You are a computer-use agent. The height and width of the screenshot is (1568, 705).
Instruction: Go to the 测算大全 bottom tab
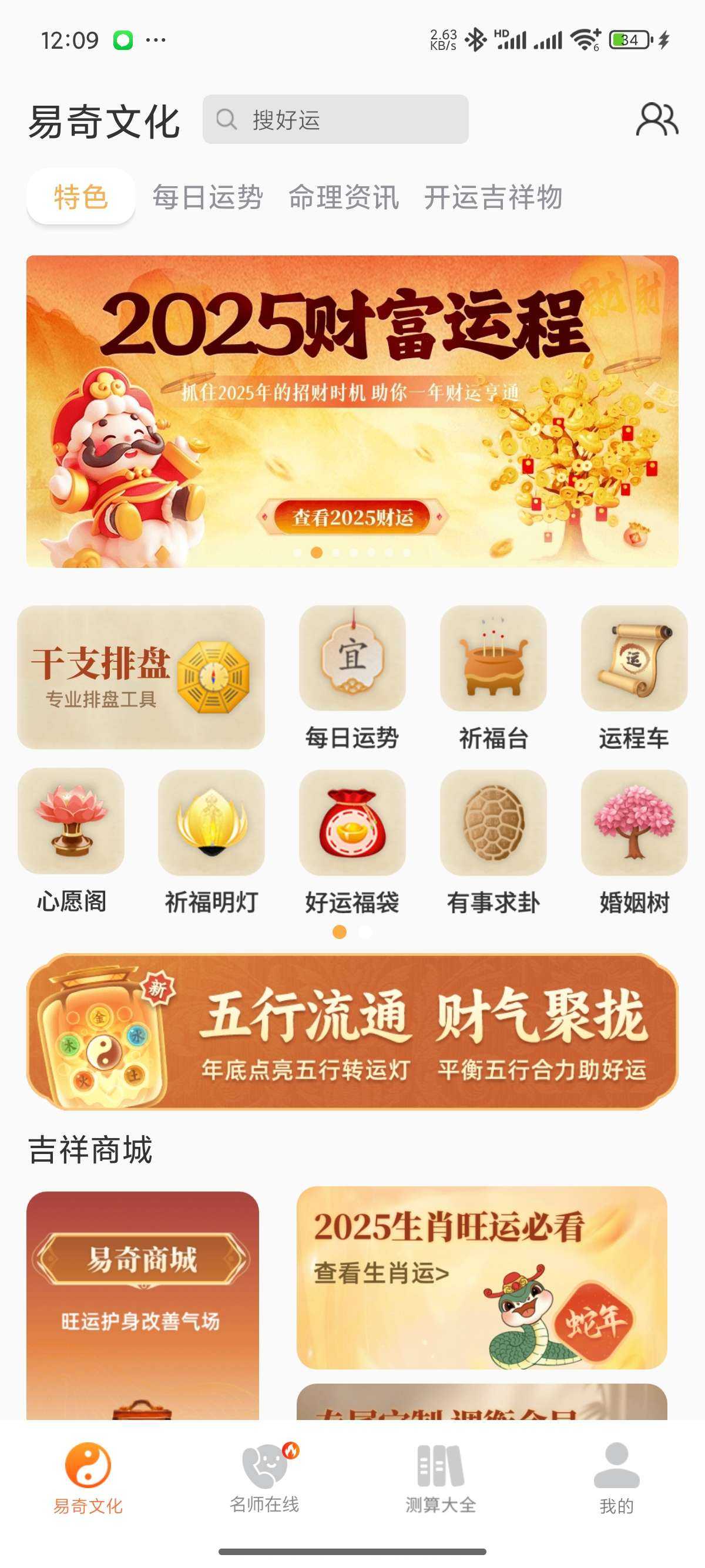(x=440, y=1478)
